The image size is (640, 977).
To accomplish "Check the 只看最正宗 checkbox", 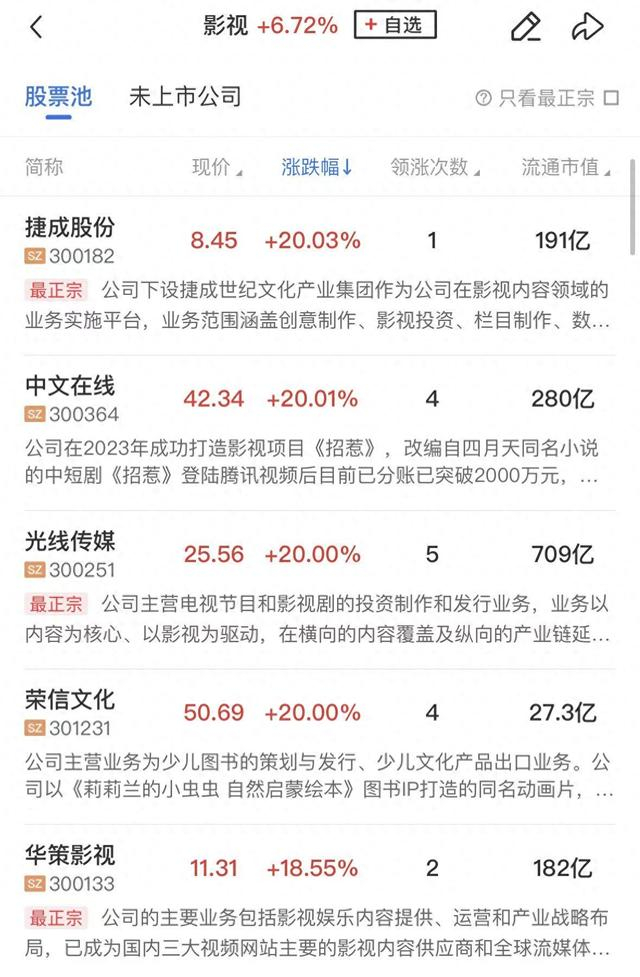I will pyautogui.click(x=611, y=98).
